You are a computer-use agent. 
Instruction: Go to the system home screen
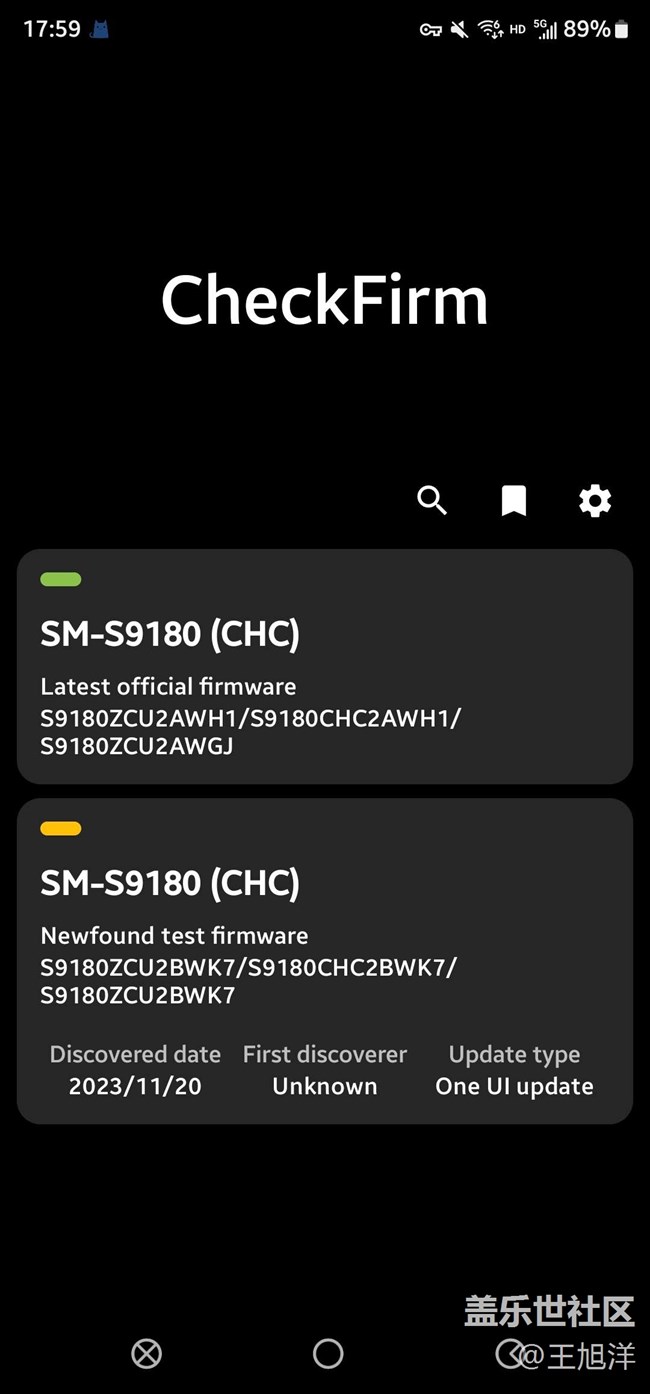[328, 1354]
